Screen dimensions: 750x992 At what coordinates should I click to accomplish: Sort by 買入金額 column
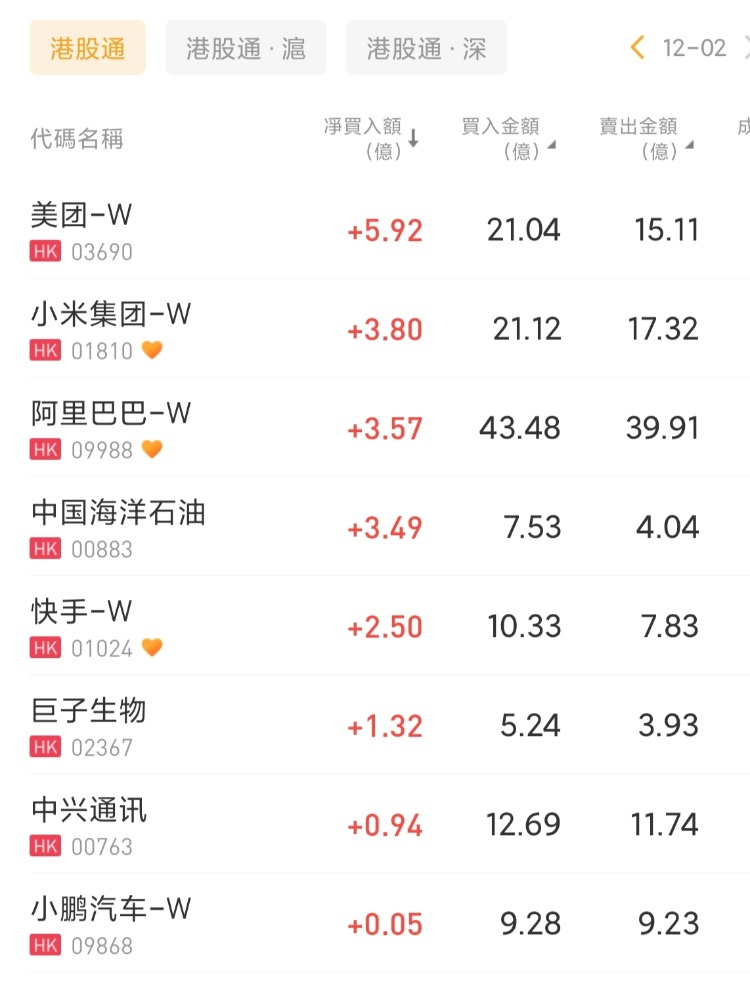508,139
